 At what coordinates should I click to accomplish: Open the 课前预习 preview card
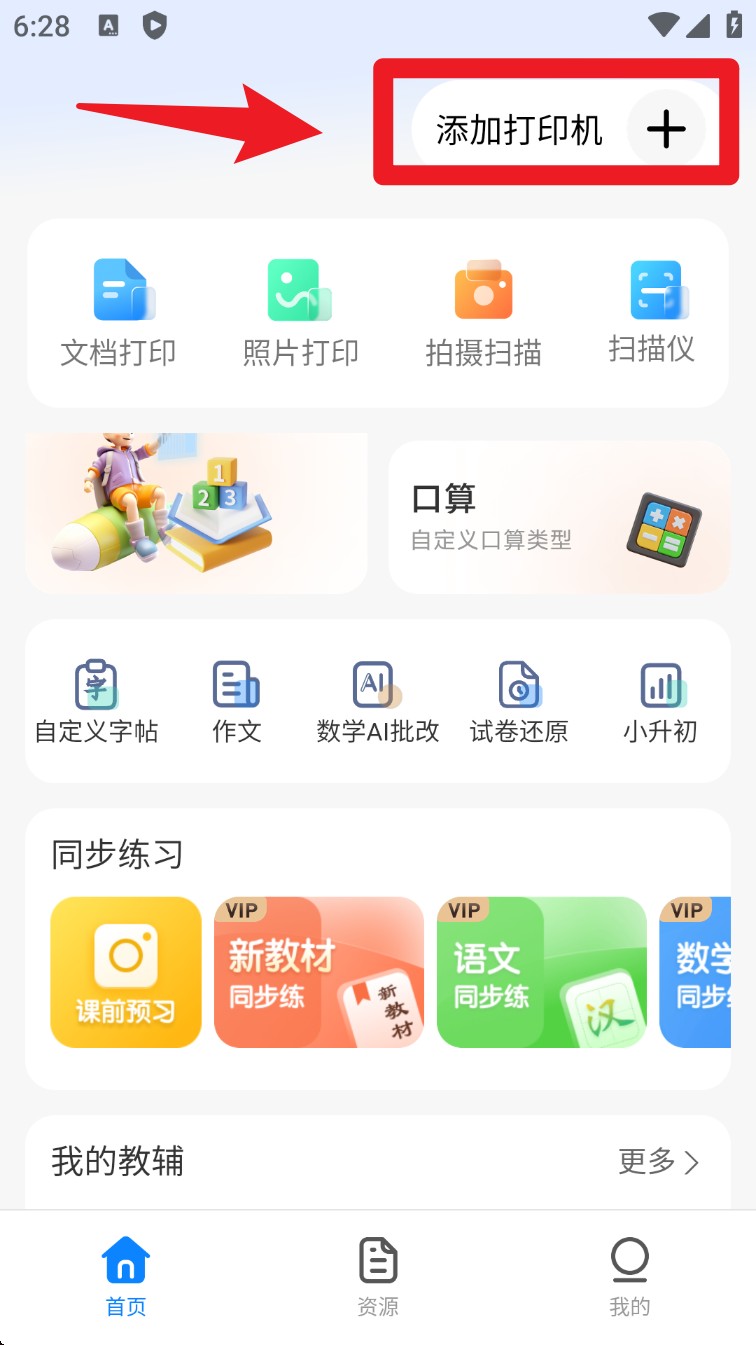[x=126, y=971]
